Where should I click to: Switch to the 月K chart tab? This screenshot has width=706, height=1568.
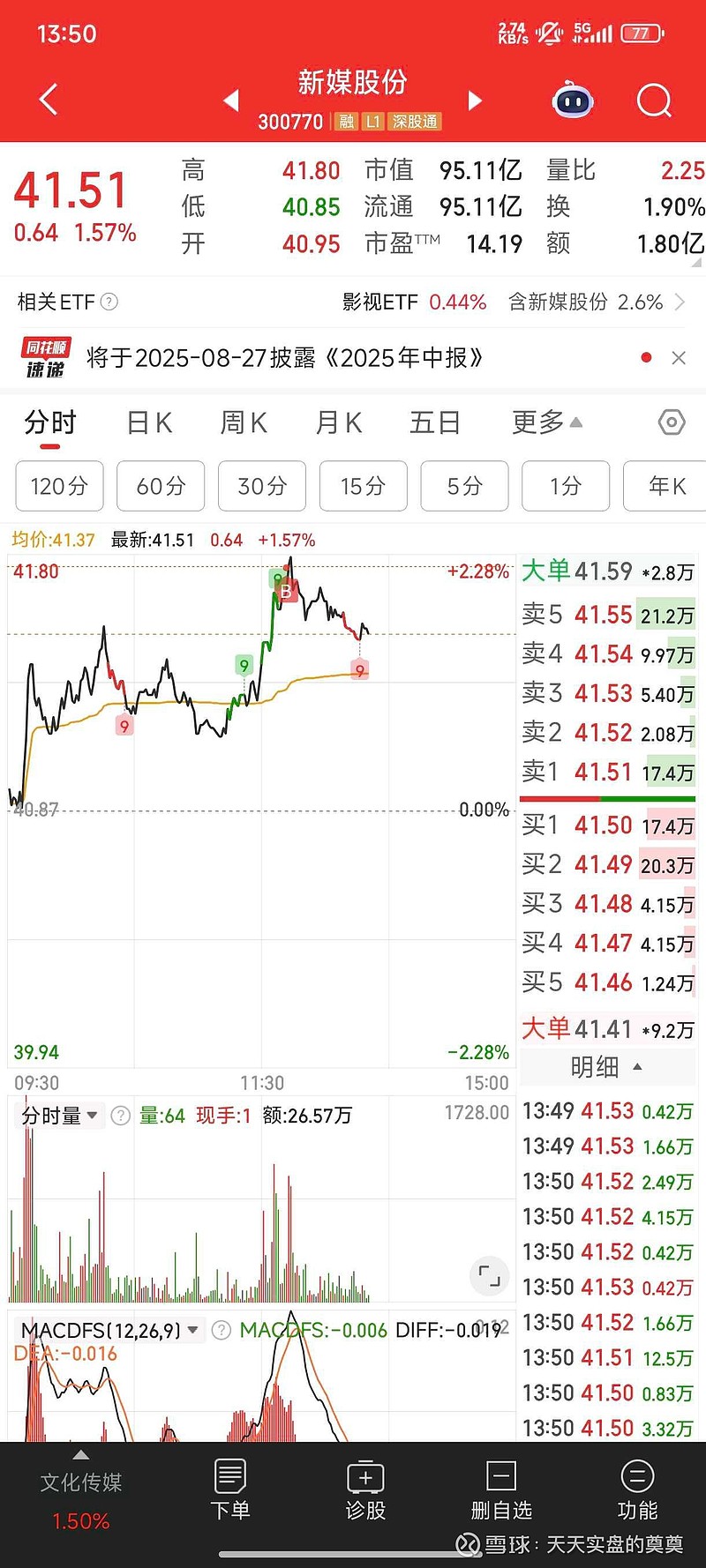[x=339, y=422]
